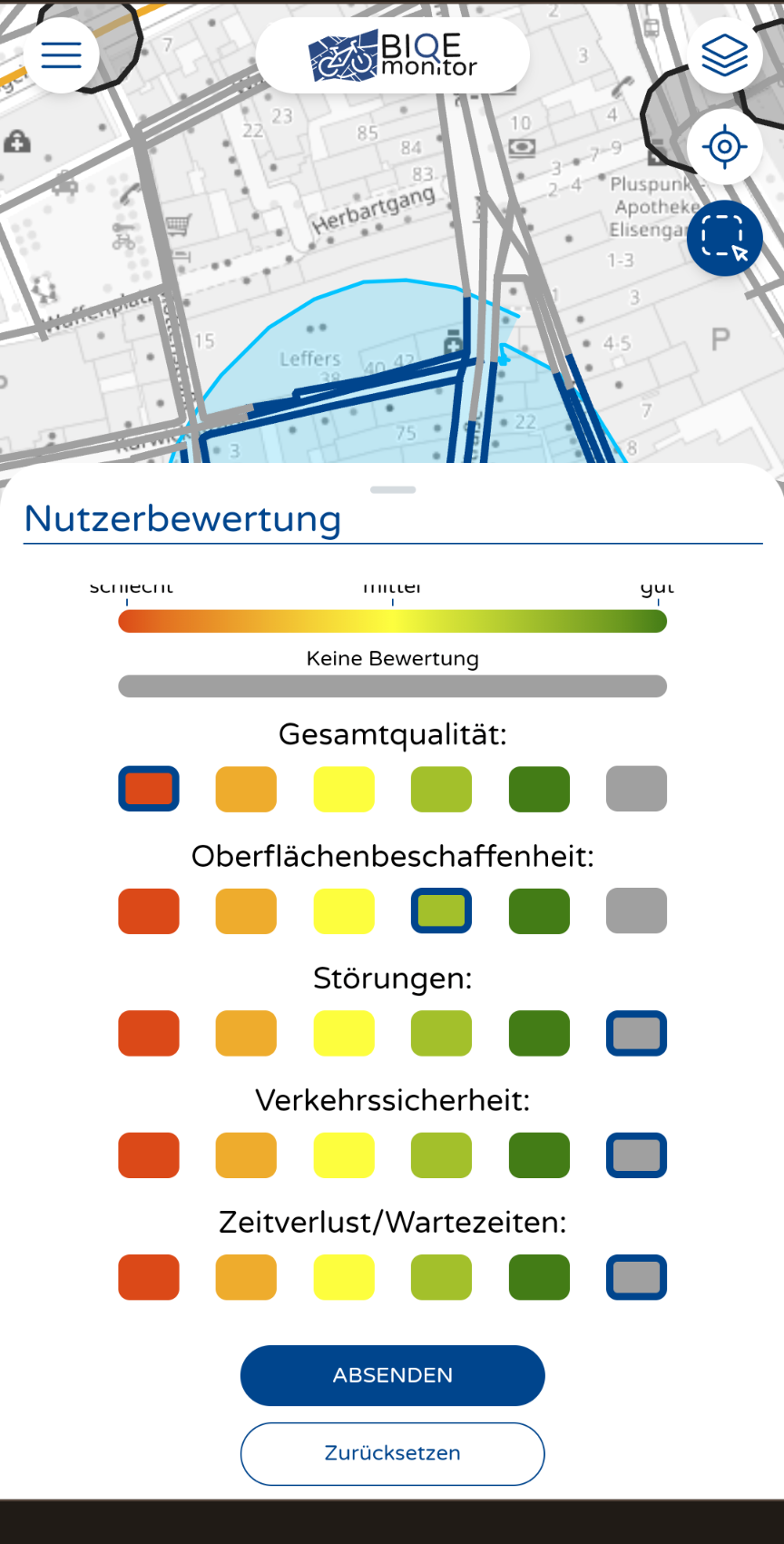Screen dimensions: 784x1544
Task: Select yellow swatch for Verkehrssicherheit
Action: pos(344,1155)
